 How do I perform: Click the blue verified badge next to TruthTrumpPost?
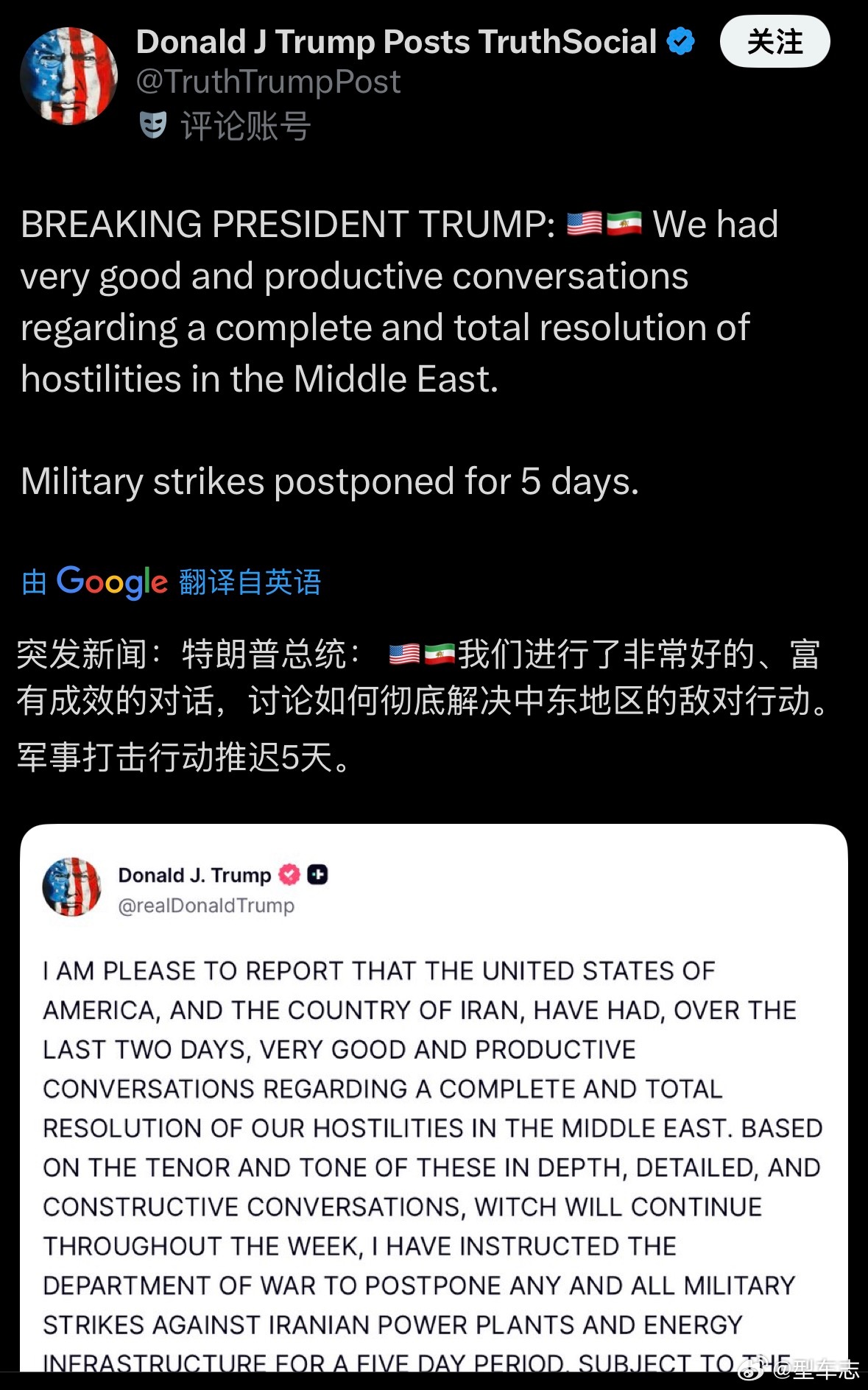click(x=680, y=42)
